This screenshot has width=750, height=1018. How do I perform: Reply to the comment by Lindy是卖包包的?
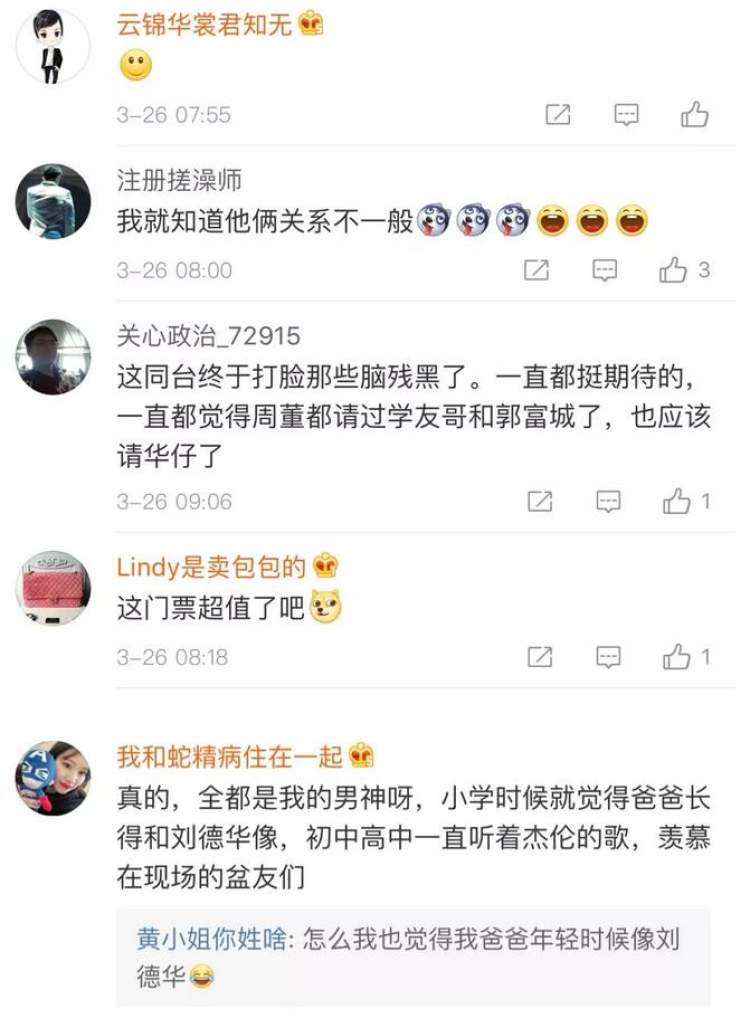(608, 657)
